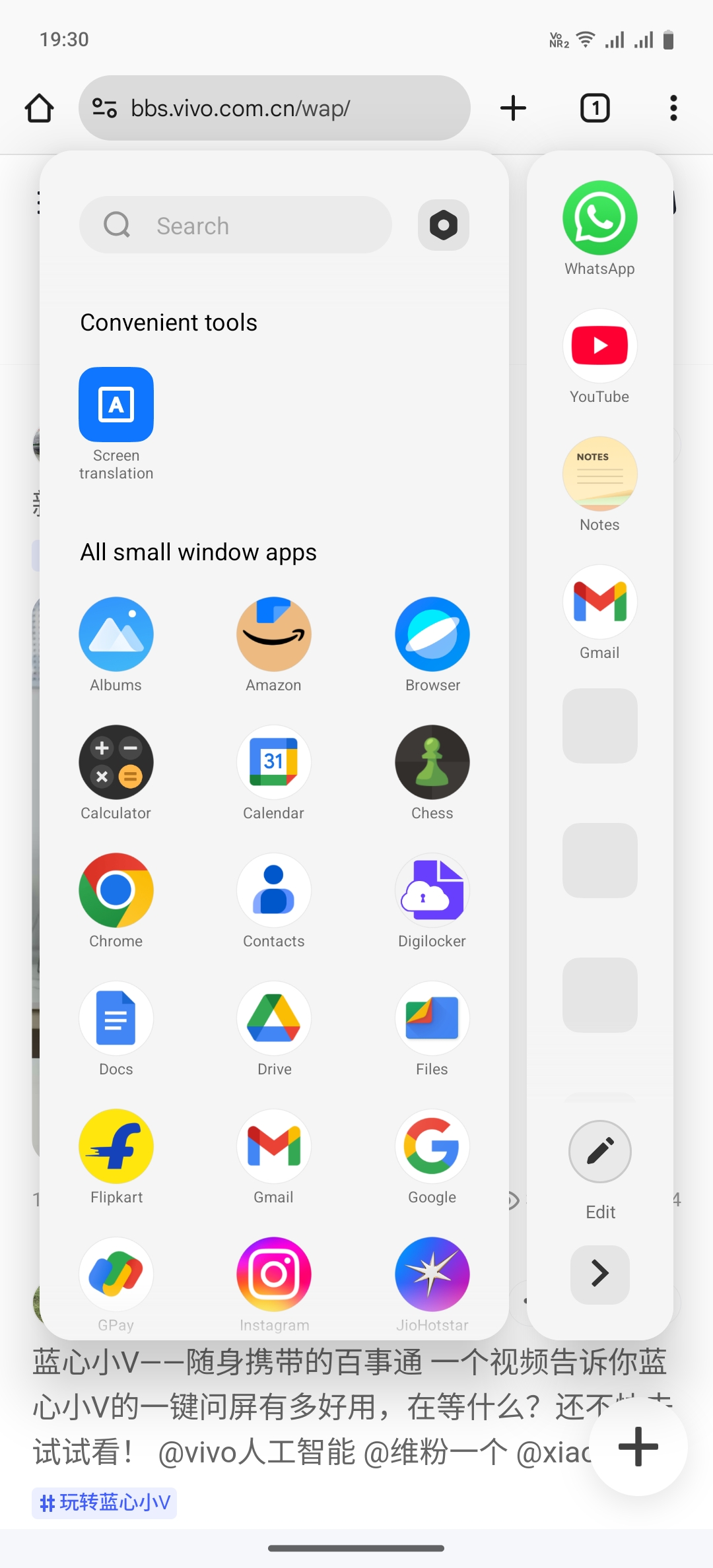Launch Flipkart in a small window
Image resolution: width=713 pixels, height=1568 pixels.
116,1146
